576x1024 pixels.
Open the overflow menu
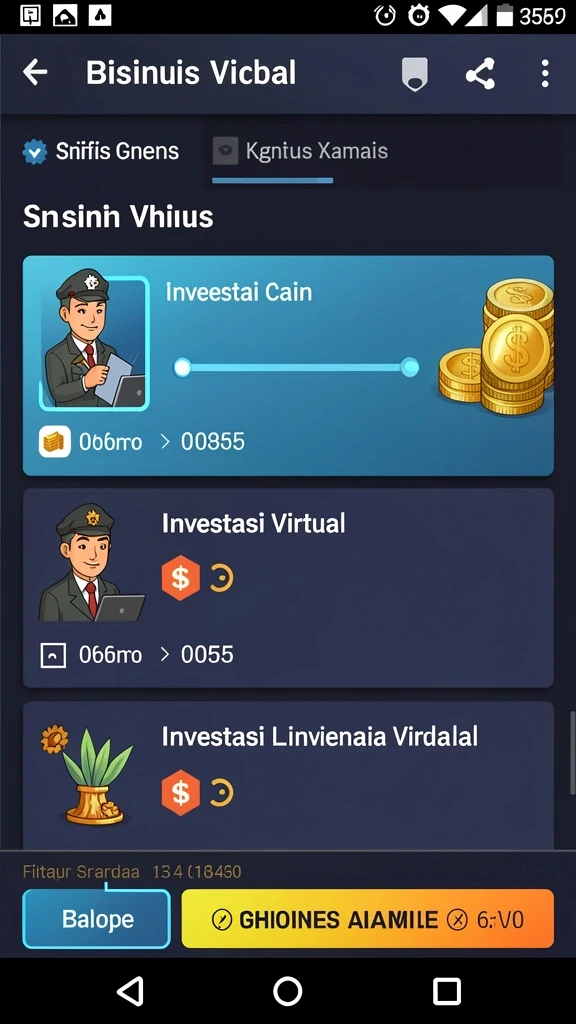[545, 73]
